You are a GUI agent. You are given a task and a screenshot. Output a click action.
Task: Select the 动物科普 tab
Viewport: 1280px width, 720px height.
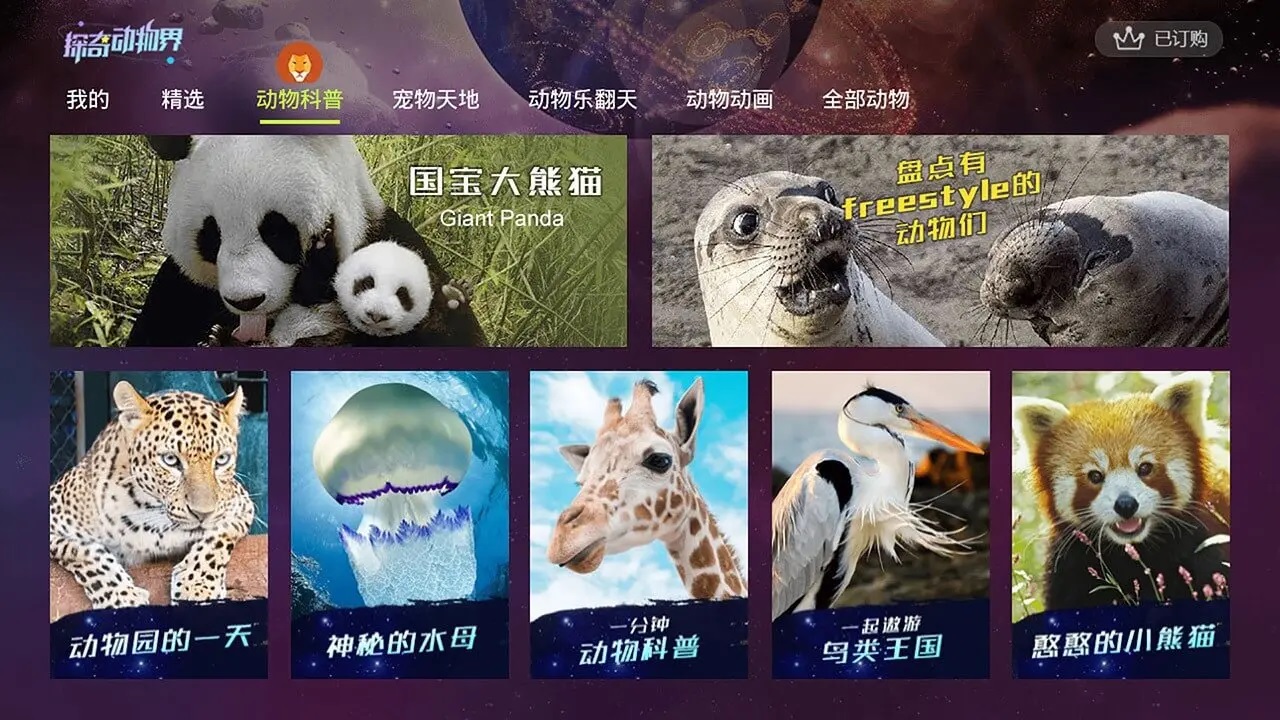pos(299,100)
